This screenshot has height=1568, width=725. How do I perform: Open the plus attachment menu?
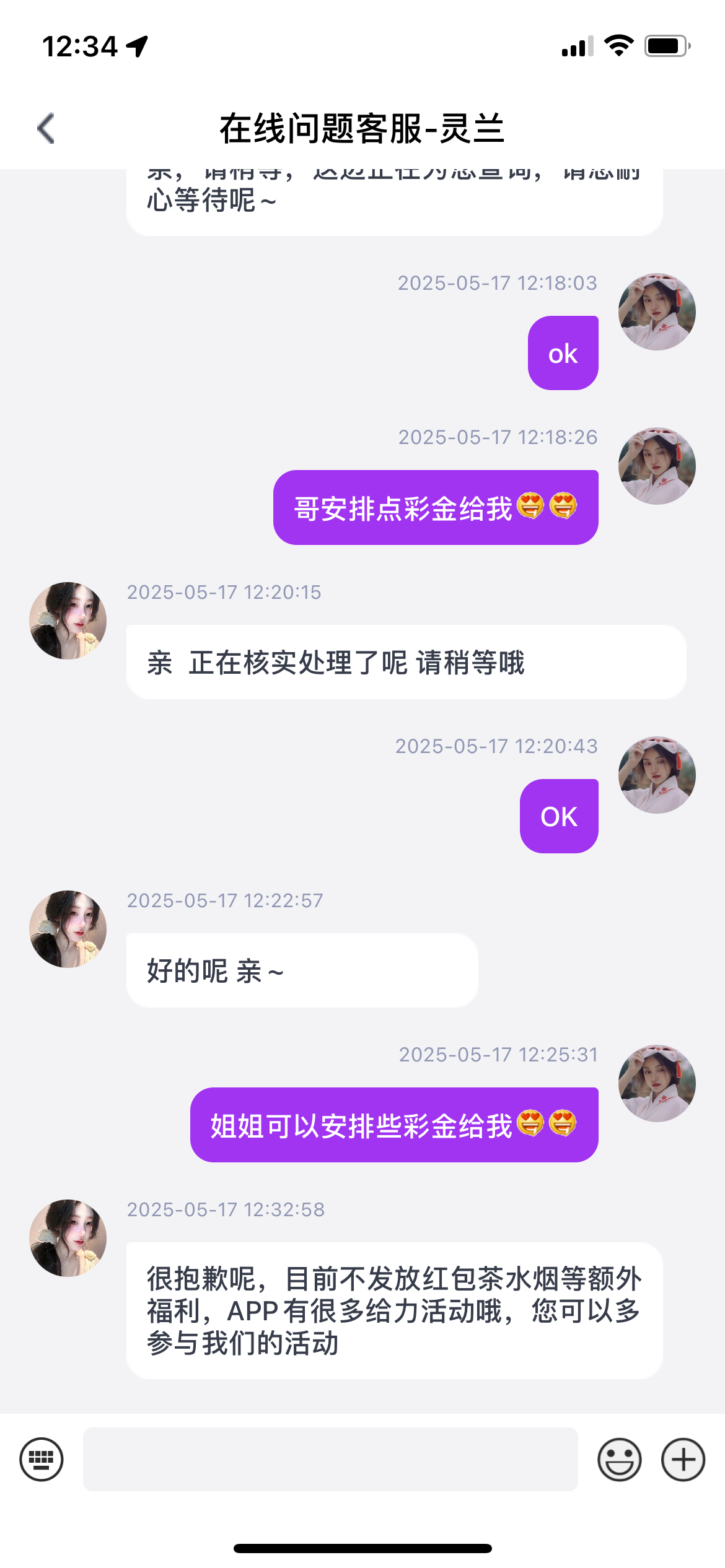point(683,1459)
